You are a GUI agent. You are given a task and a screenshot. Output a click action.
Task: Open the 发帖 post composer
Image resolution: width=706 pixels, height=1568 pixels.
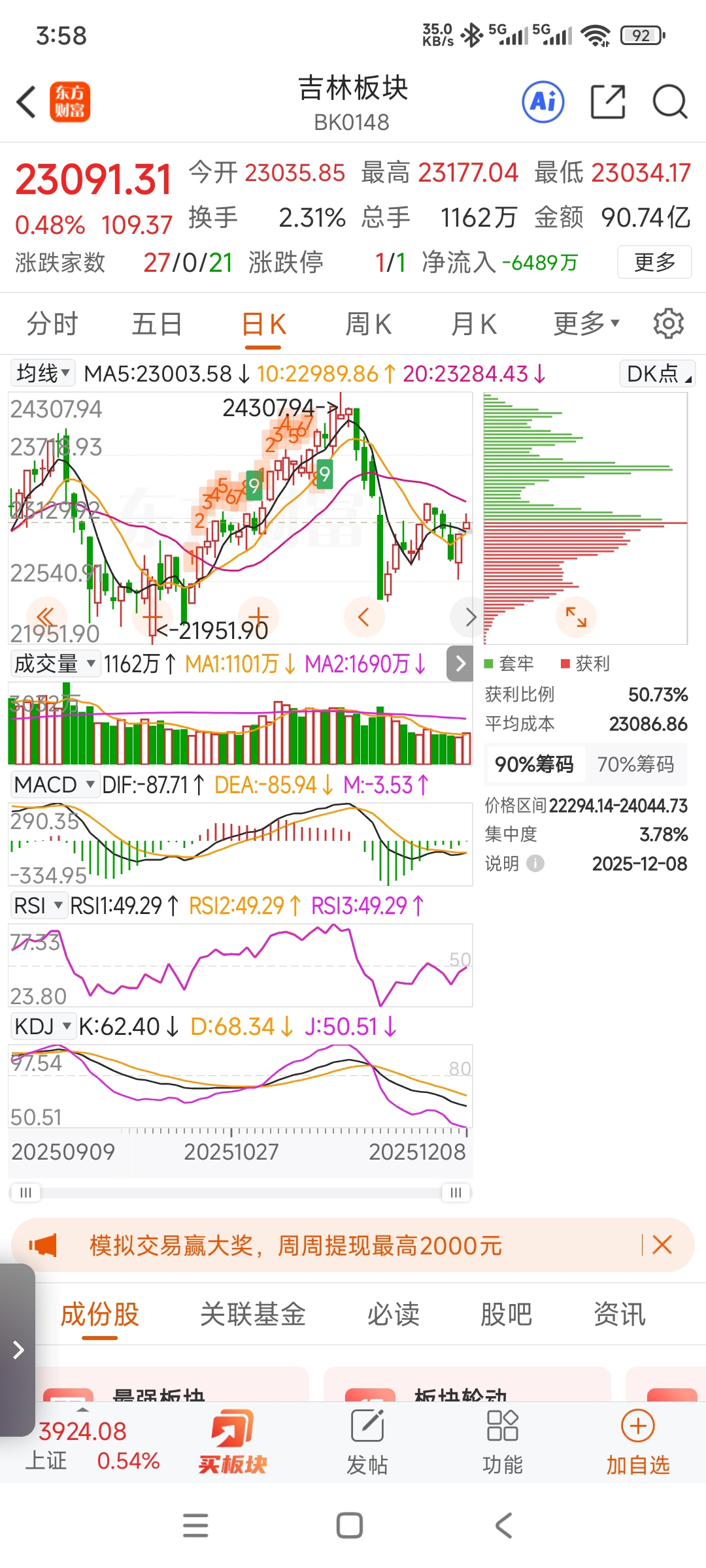[367, 1443]
